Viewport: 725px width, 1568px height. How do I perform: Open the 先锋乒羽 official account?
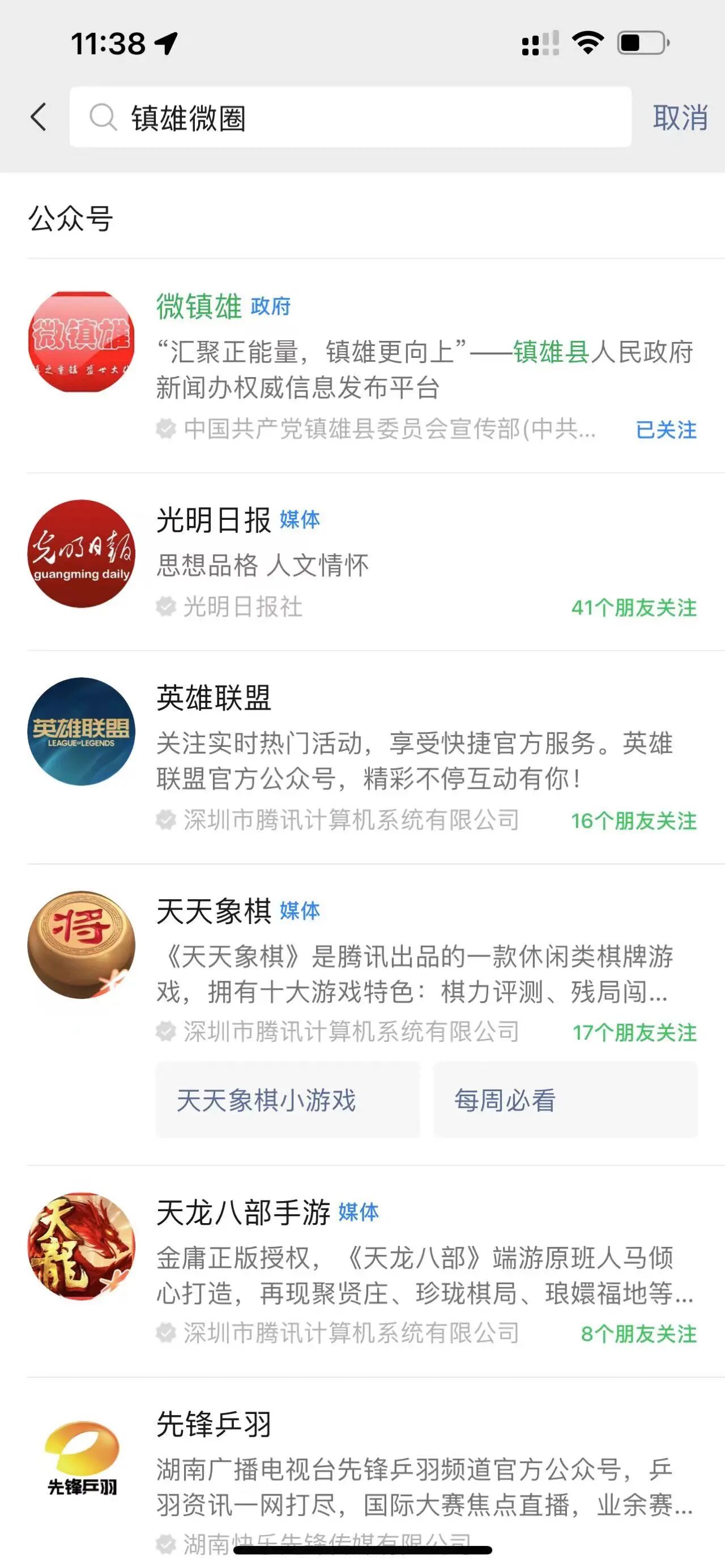click(x=213, y=1424)
